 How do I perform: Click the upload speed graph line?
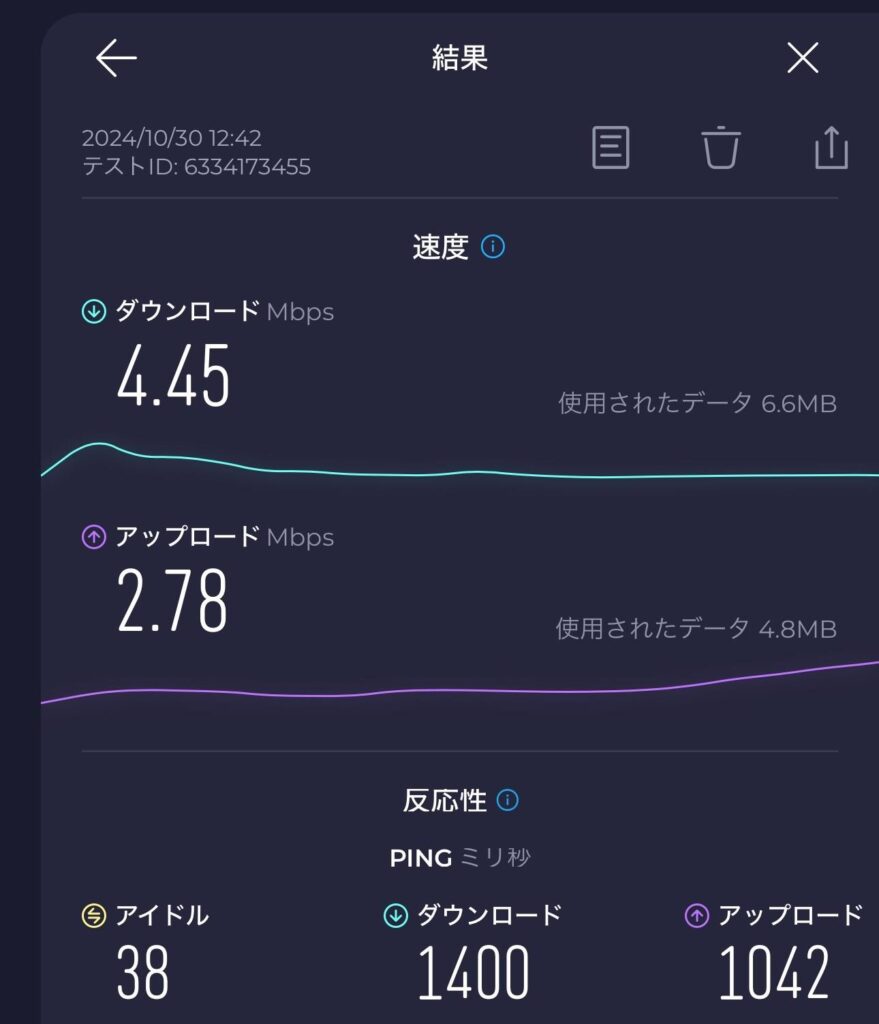tap(450, 692)
